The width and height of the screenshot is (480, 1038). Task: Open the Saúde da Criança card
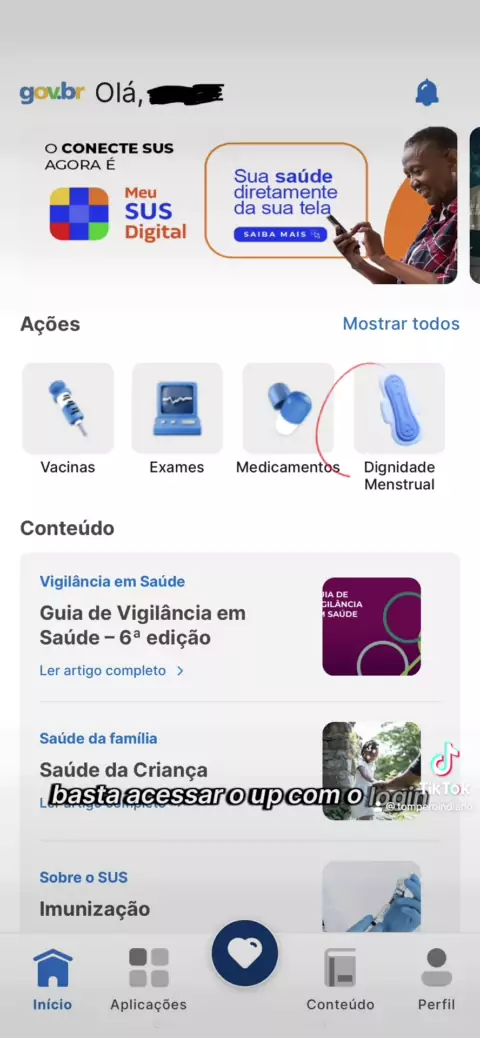[x=240, y=771]
